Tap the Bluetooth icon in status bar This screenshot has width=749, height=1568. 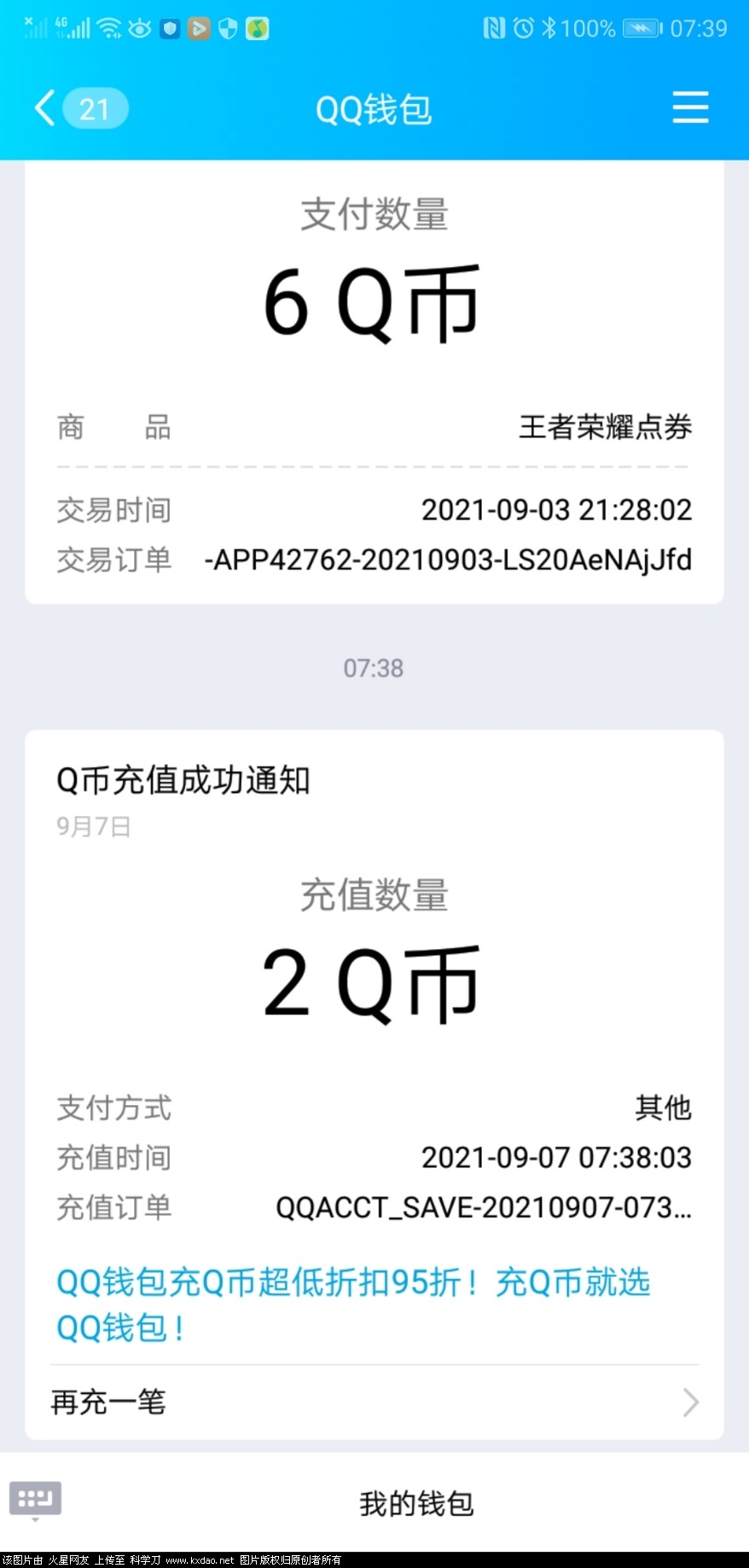click(551, 27)
